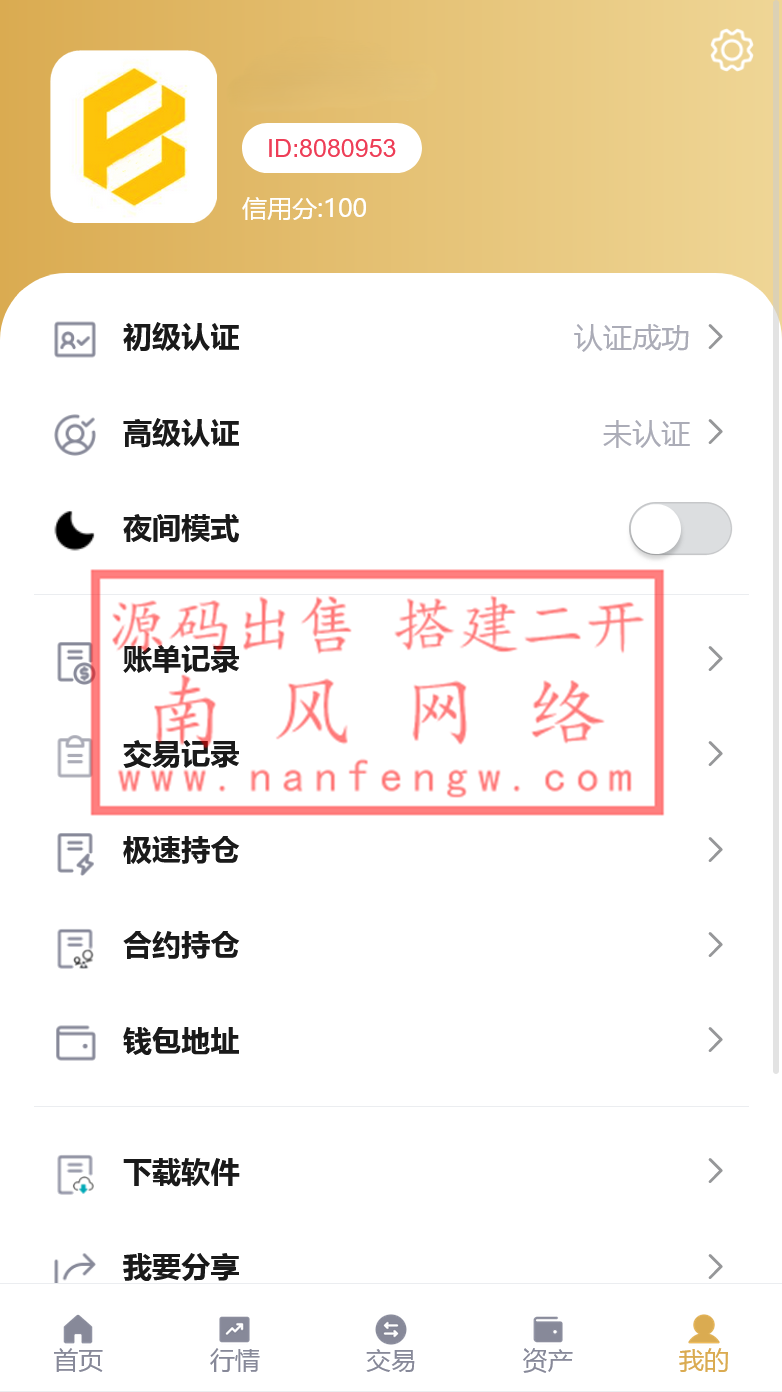Select the 我要分享 share arrow icon

(x=75, y=1264)
